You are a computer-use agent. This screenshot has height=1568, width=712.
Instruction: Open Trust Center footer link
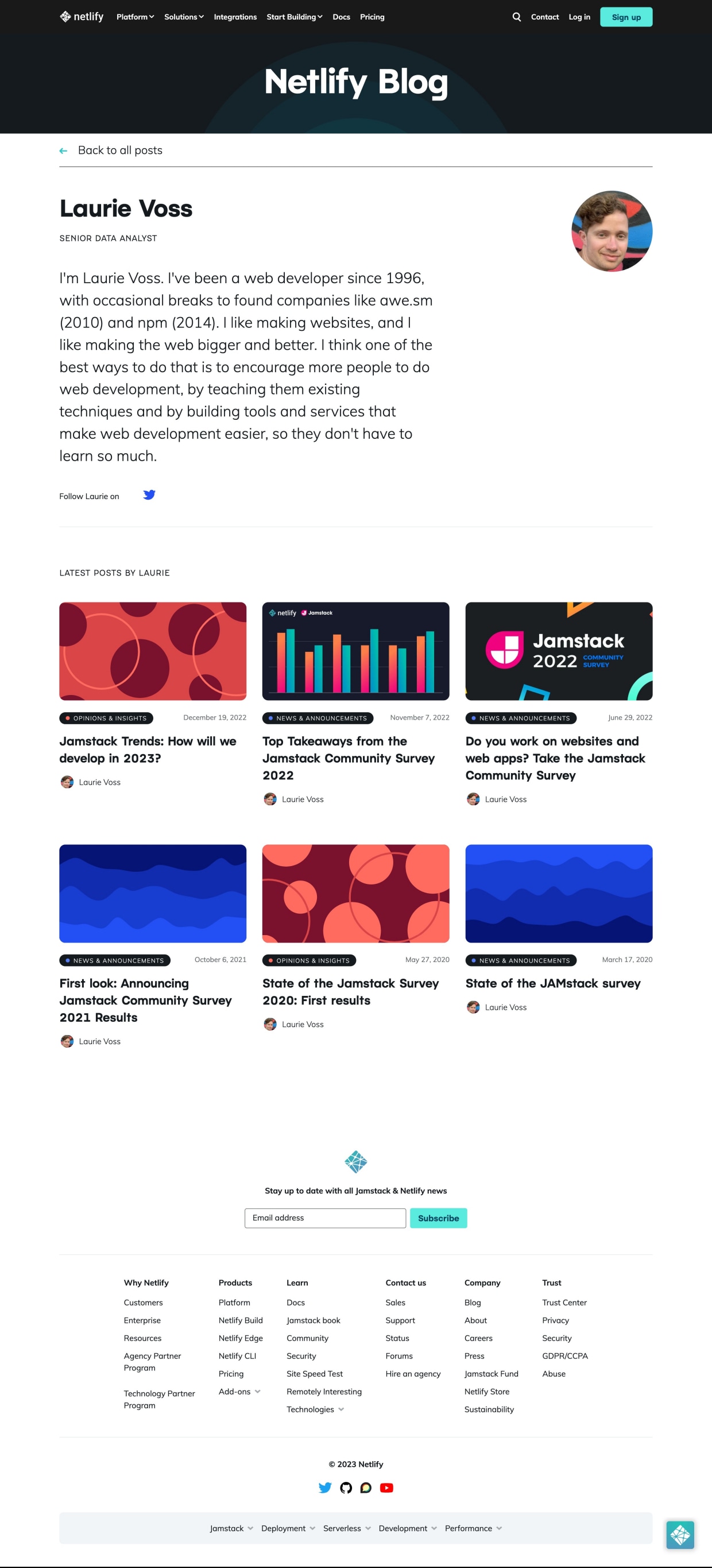(x=564, y=1302)
